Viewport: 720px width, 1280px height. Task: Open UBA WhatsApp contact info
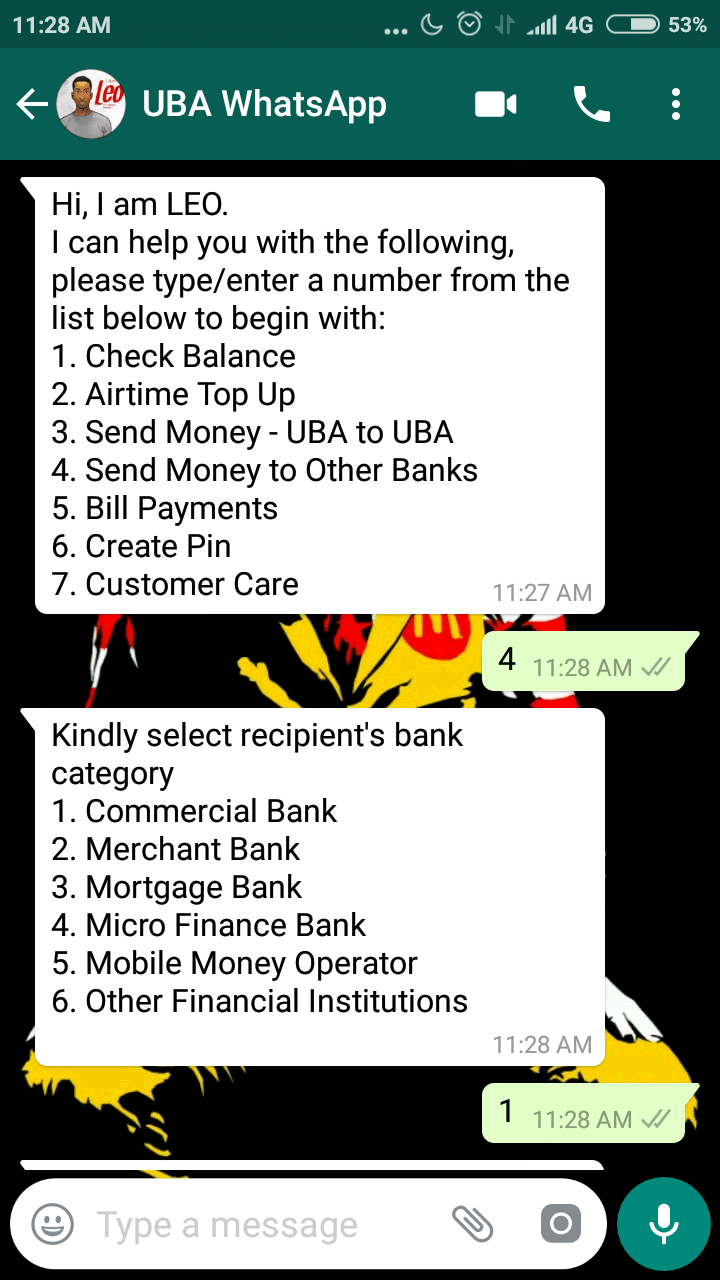[264, 104]
